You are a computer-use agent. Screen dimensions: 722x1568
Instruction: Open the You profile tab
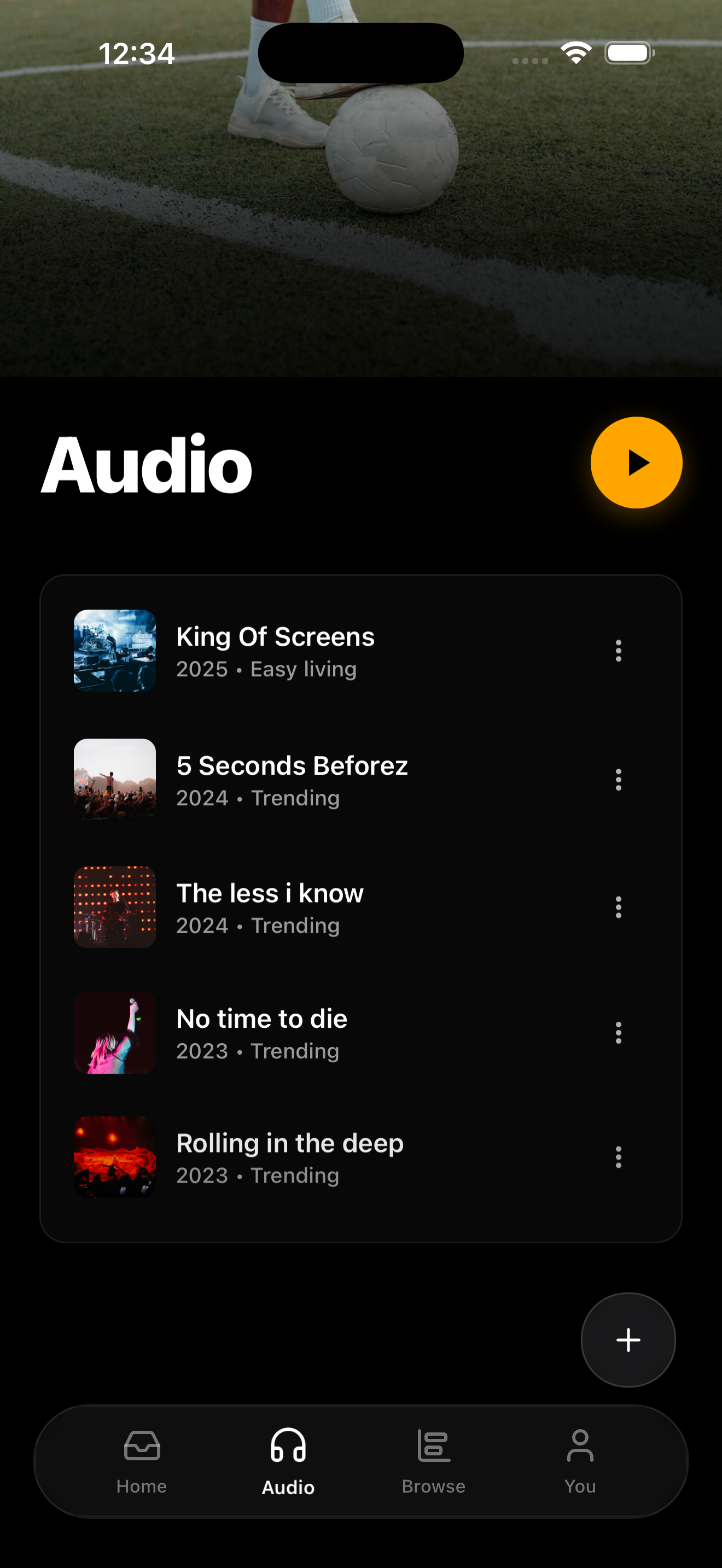tap(580, 1461)
